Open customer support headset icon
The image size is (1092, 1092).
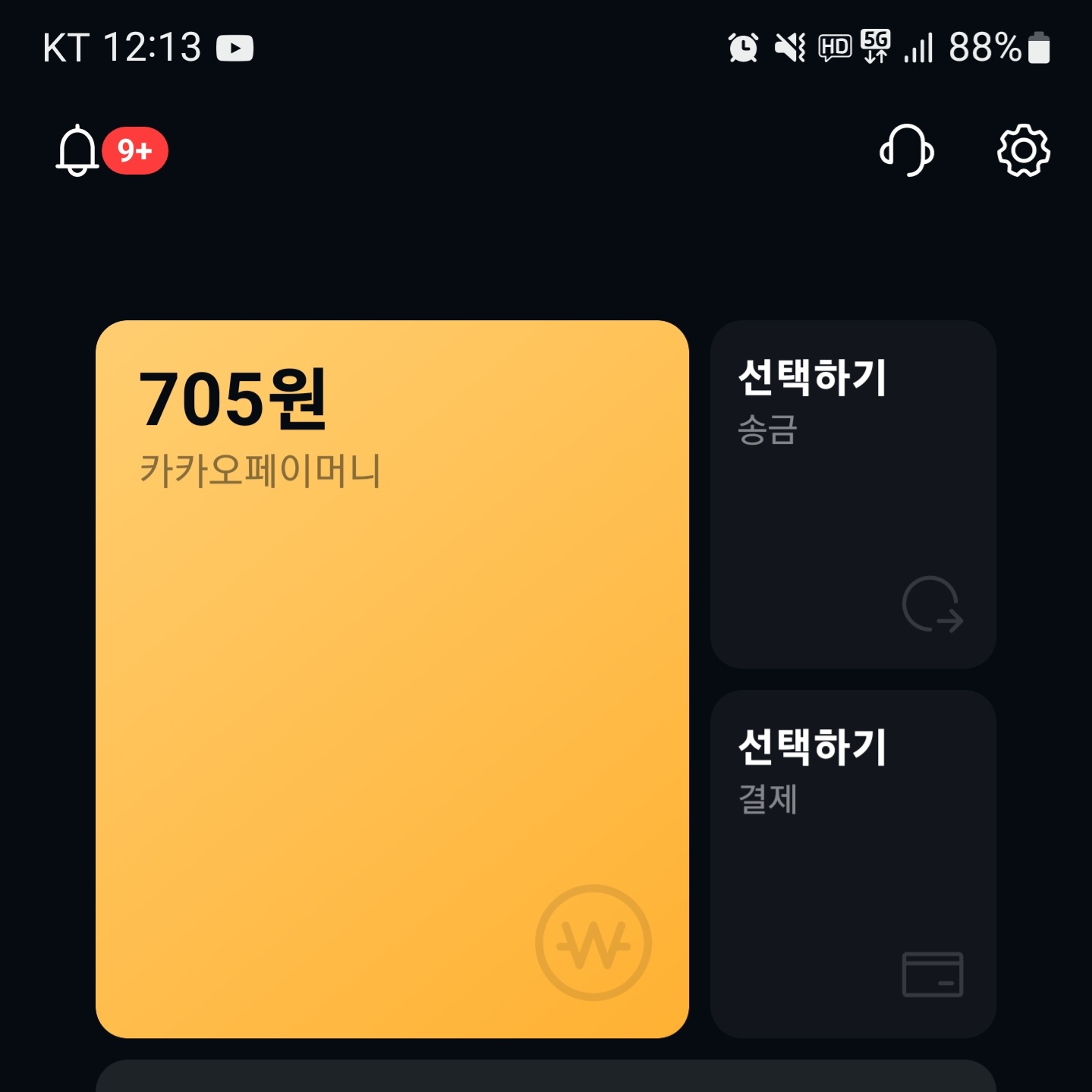906,150
